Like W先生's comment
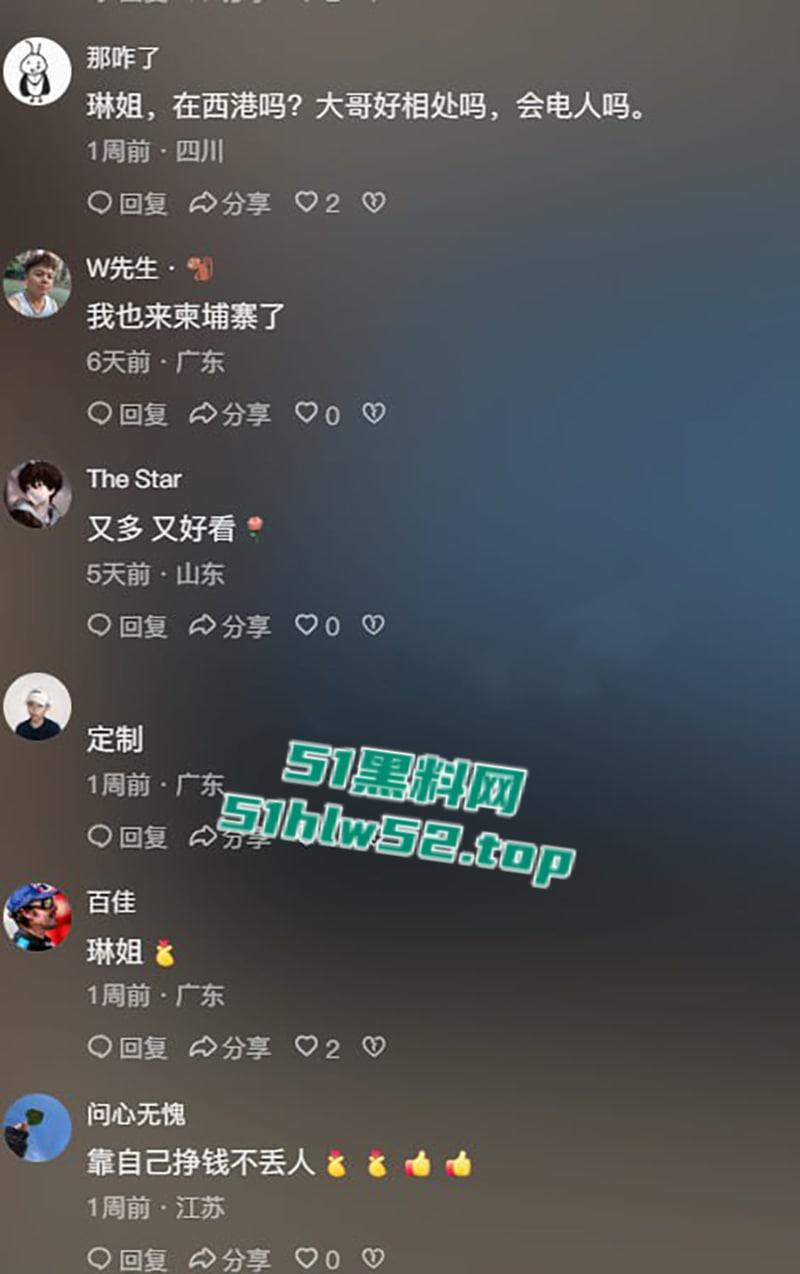800x1274 pixels. tap(307, 414)
